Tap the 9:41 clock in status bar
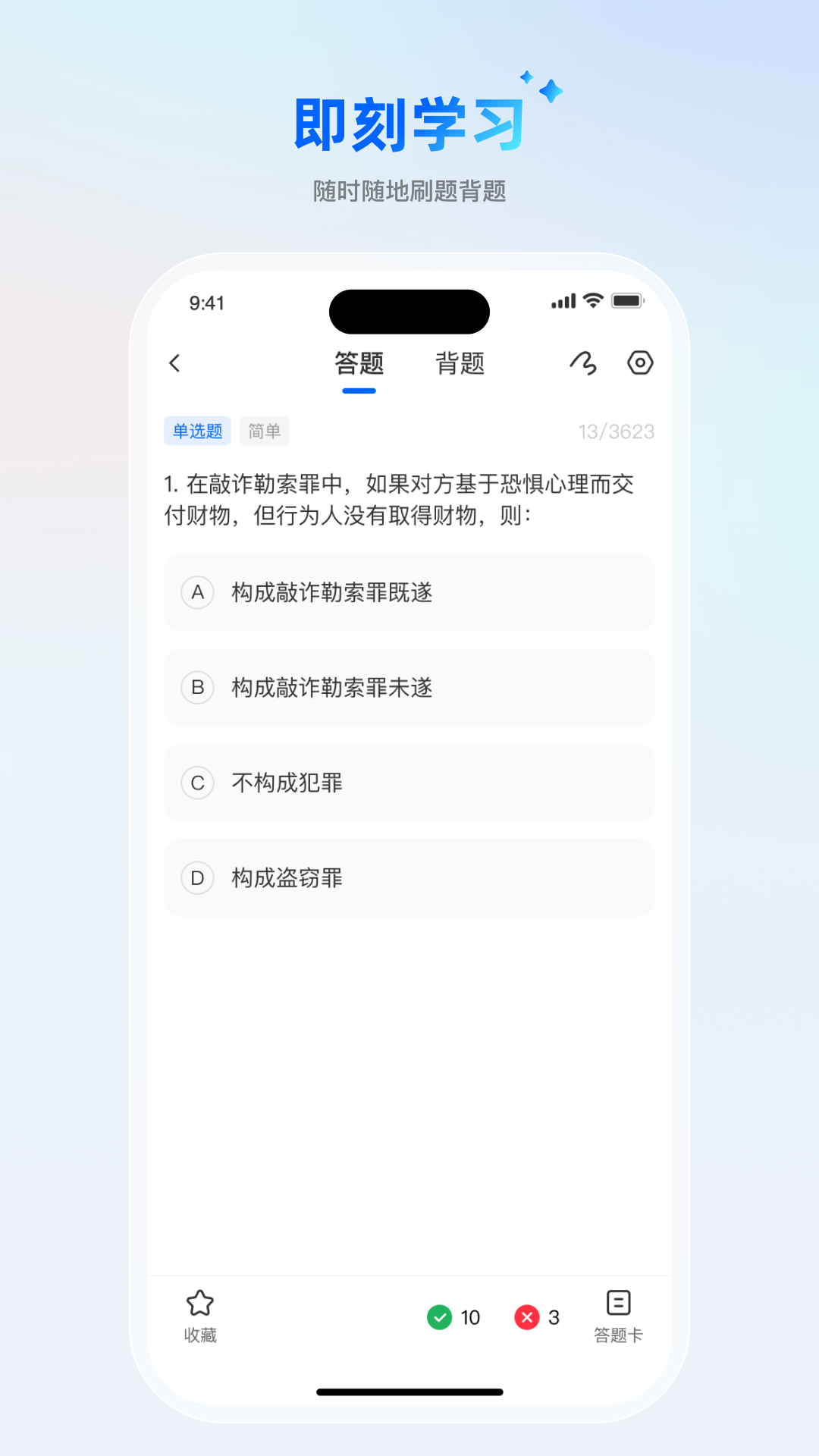 point(206,302)
